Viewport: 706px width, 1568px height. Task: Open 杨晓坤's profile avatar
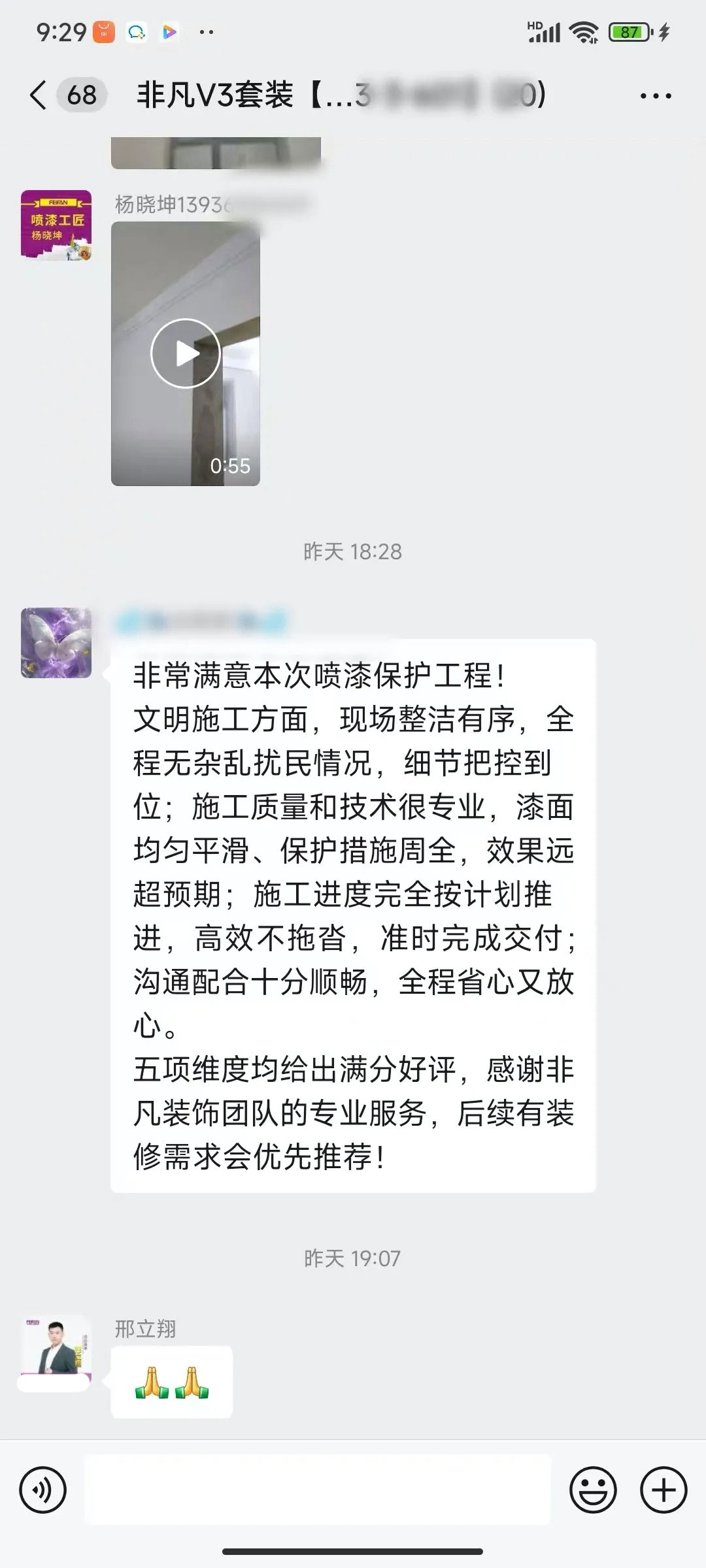(x=56, y=225)
